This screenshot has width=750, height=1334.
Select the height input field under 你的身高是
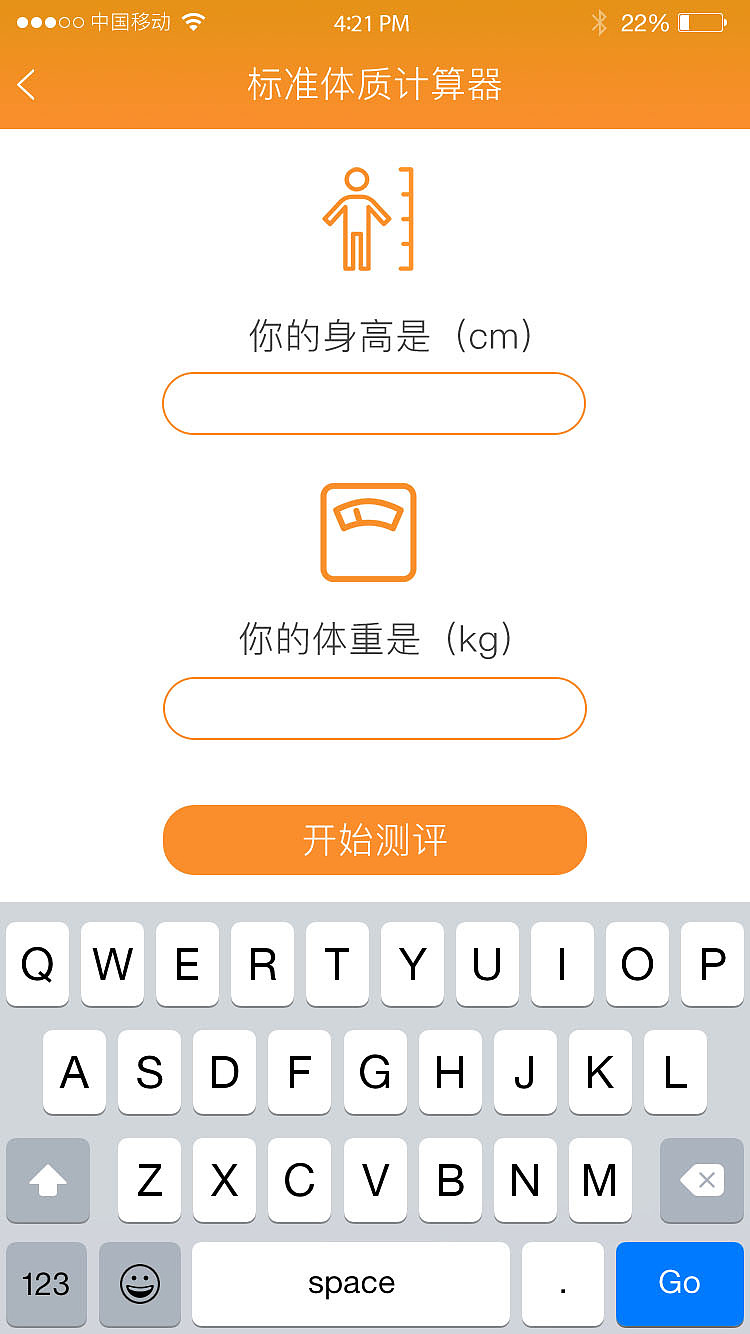(x=373, y=403)
